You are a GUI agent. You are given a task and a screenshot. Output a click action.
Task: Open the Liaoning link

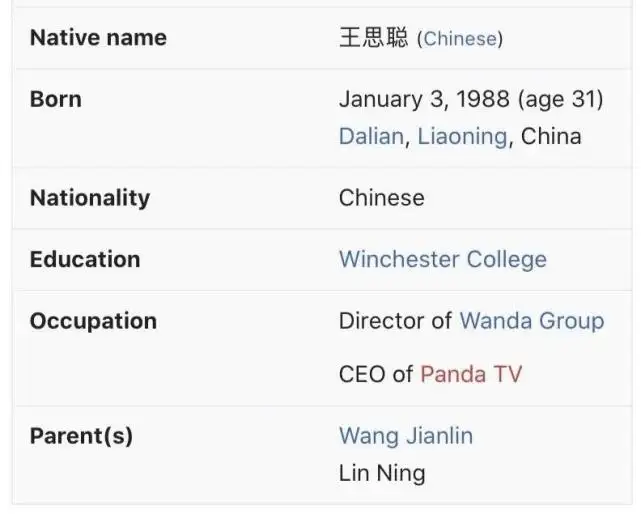point(462,137)
